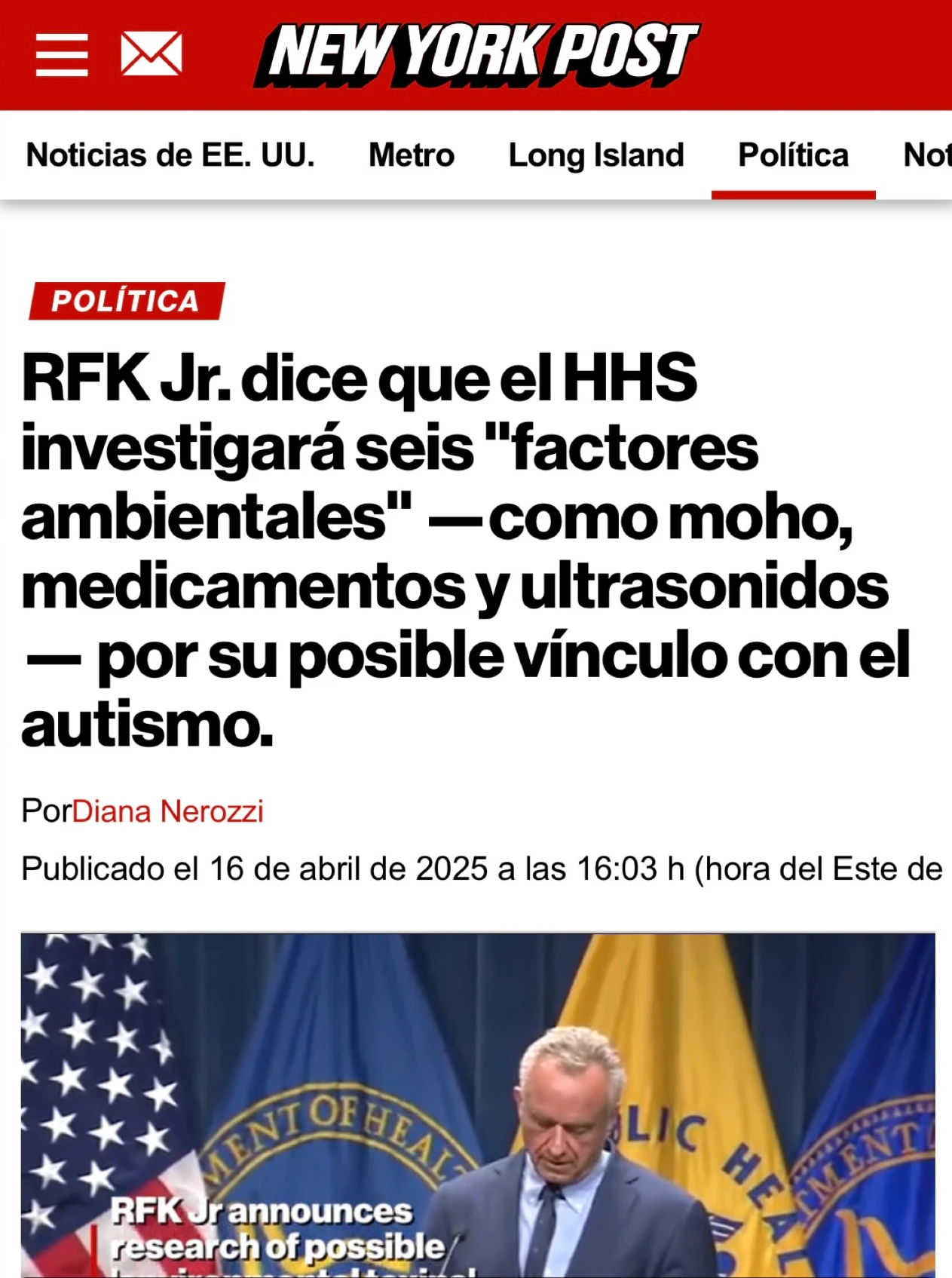Open the Metro section
The image size is (952, 1278).
(x=412, y=155)
